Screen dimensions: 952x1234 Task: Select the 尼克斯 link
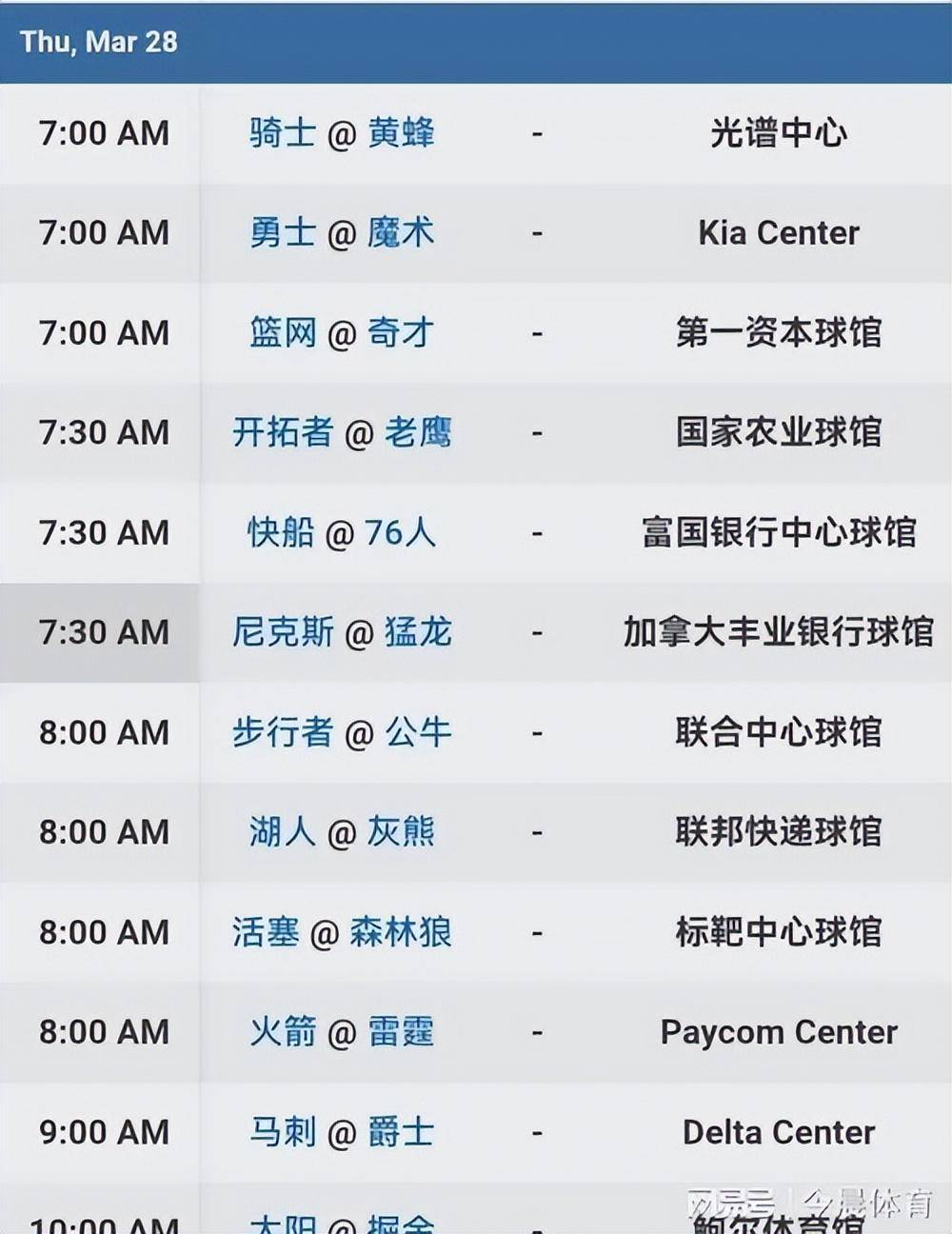(286, 632)
